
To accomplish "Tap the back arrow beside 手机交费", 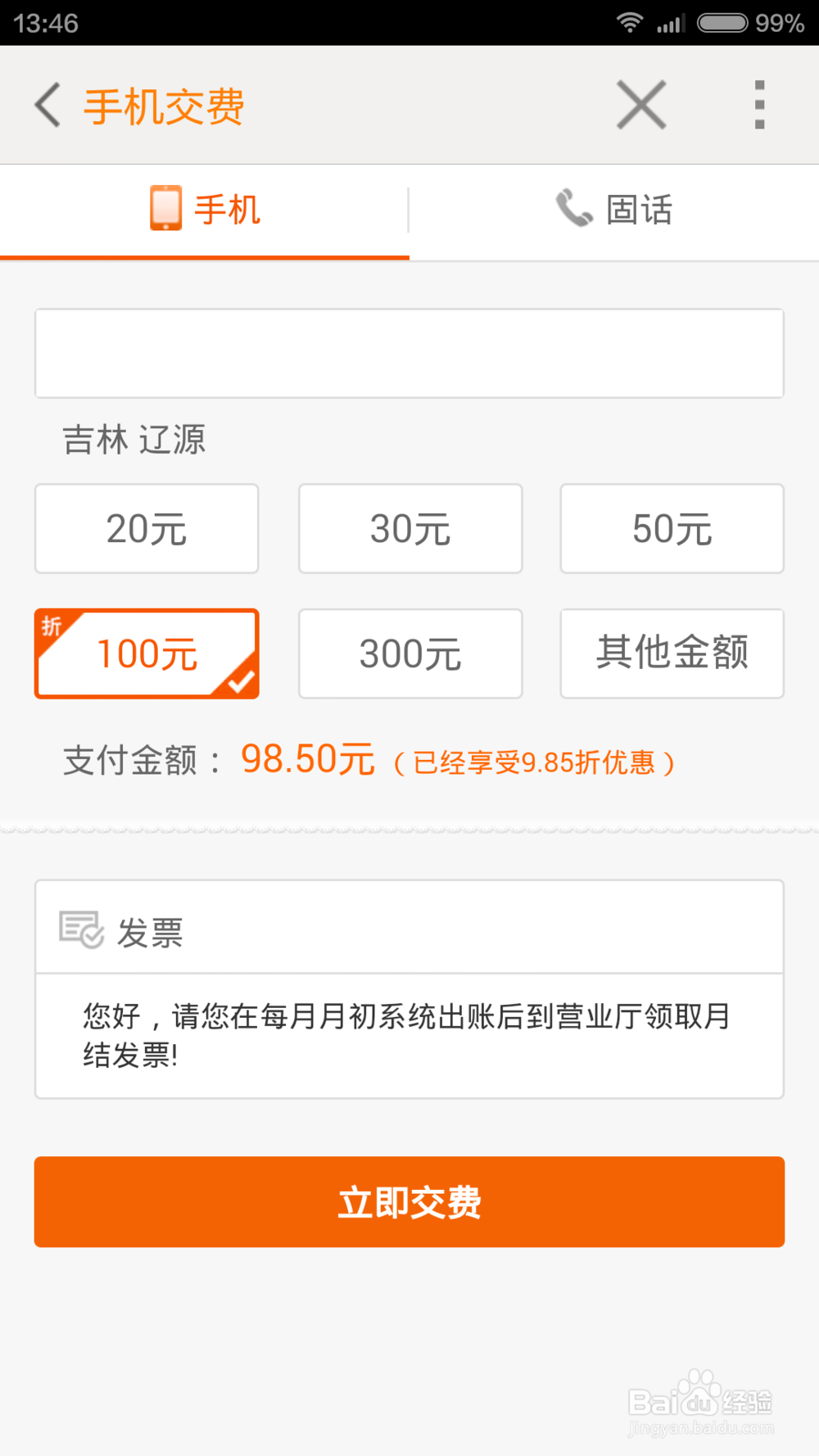I will tap(46, 106).
